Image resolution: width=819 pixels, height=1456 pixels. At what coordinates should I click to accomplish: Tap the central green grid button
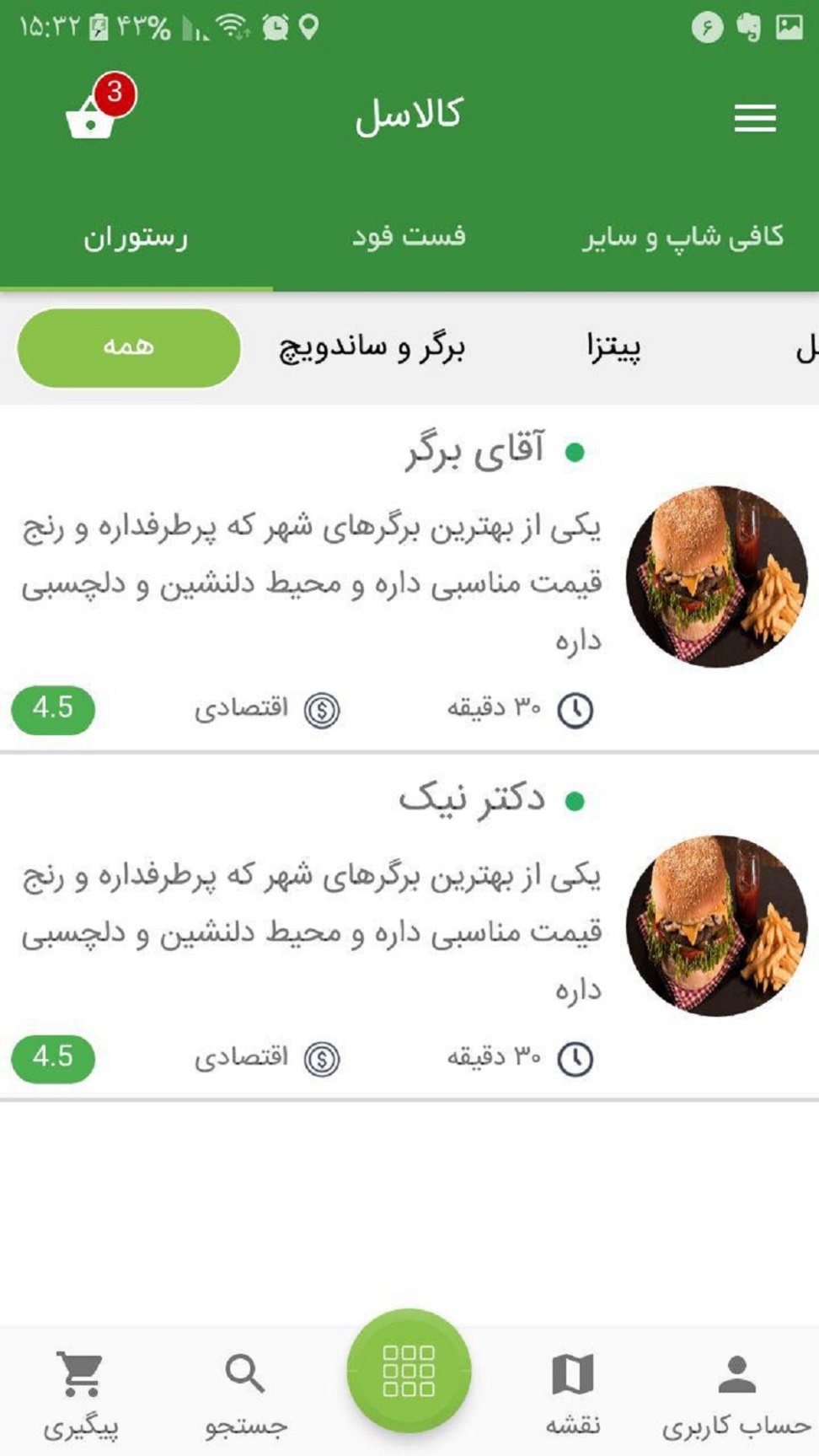coord(409,1371)
